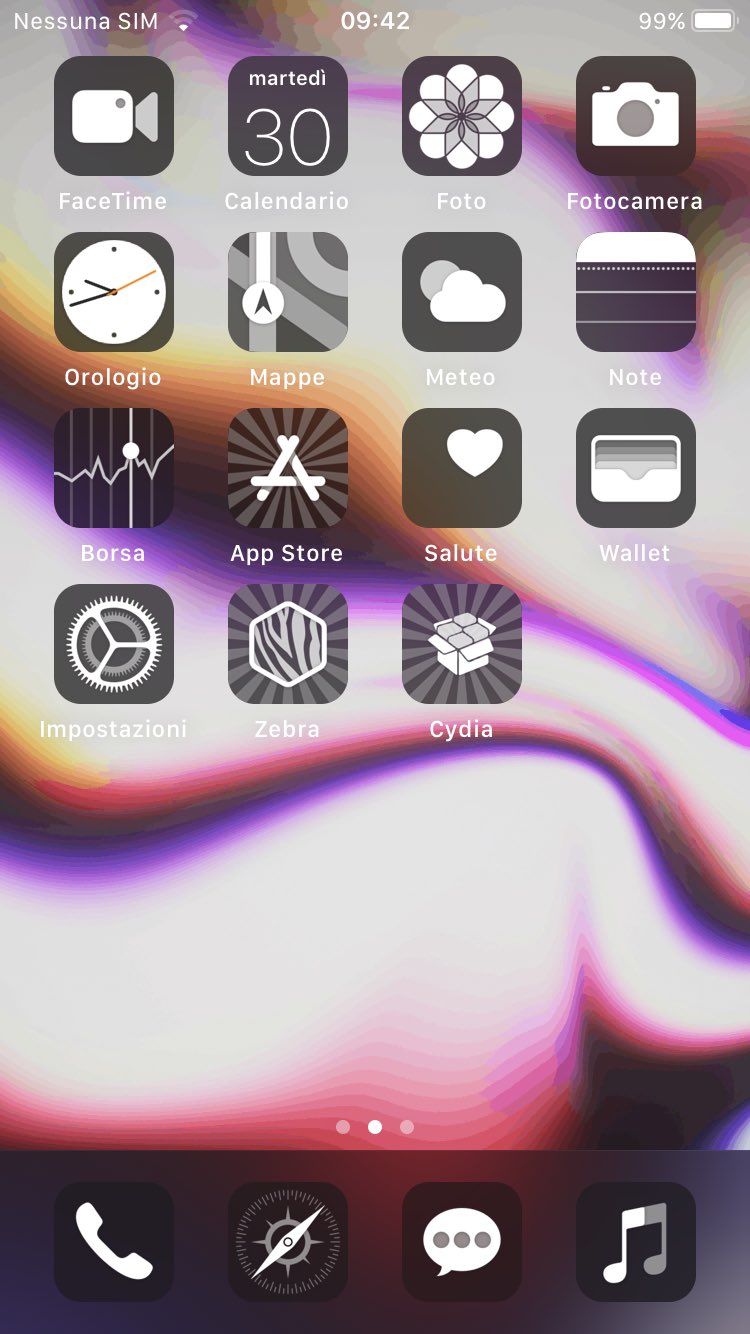
Task: Launch the Wallet app
Action: pos(636,468)
